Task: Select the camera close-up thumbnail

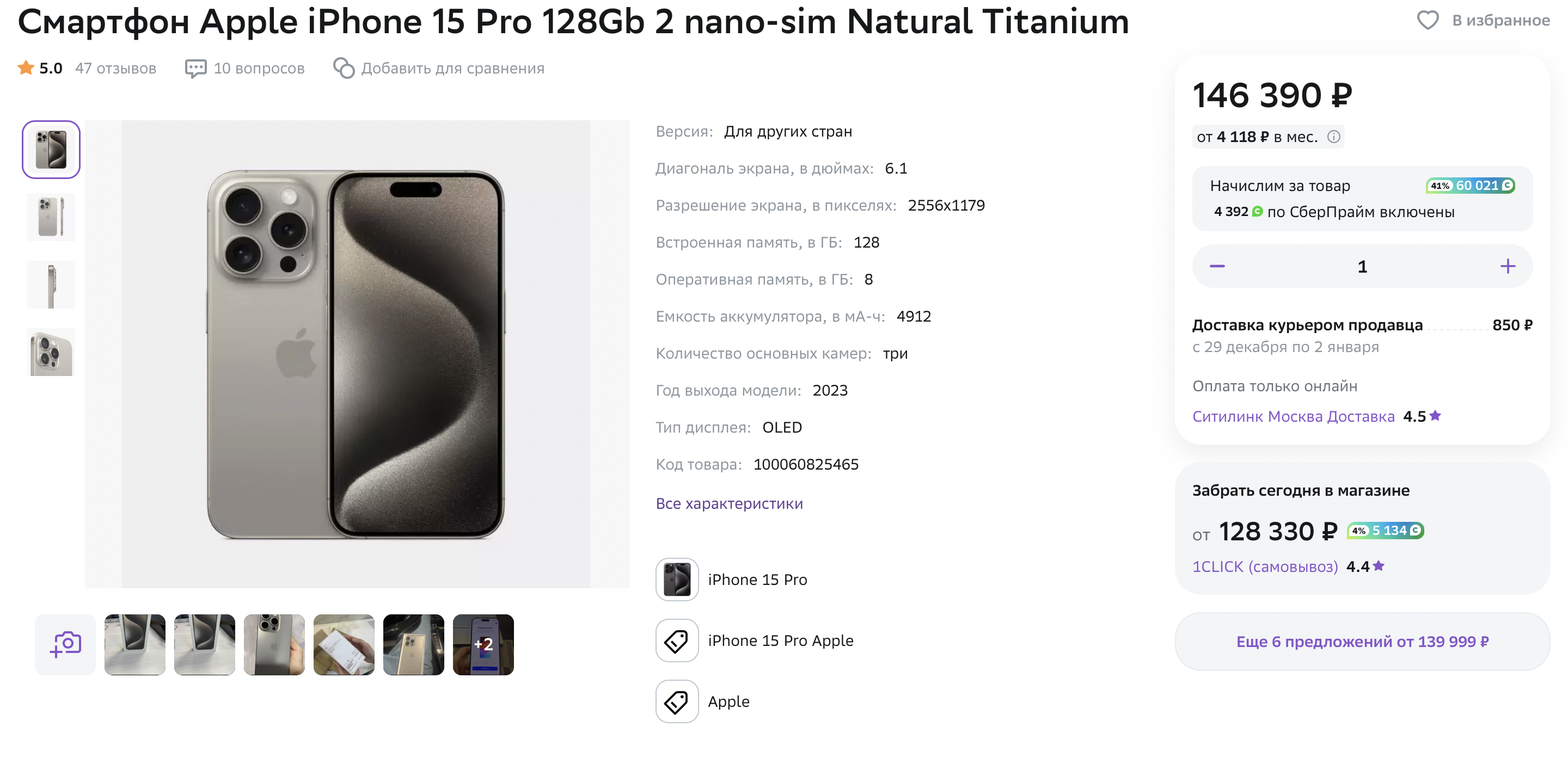Action: [51, 352]
